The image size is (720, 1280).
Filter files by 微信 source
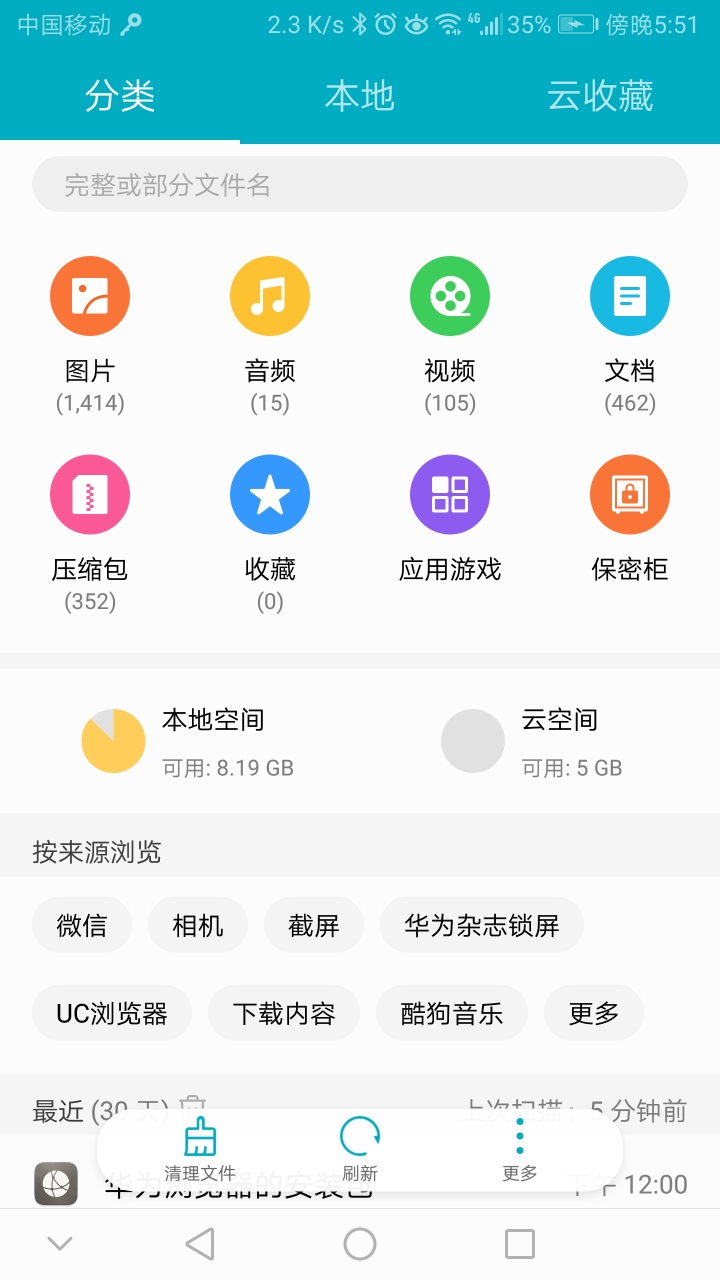pos(82,925)
